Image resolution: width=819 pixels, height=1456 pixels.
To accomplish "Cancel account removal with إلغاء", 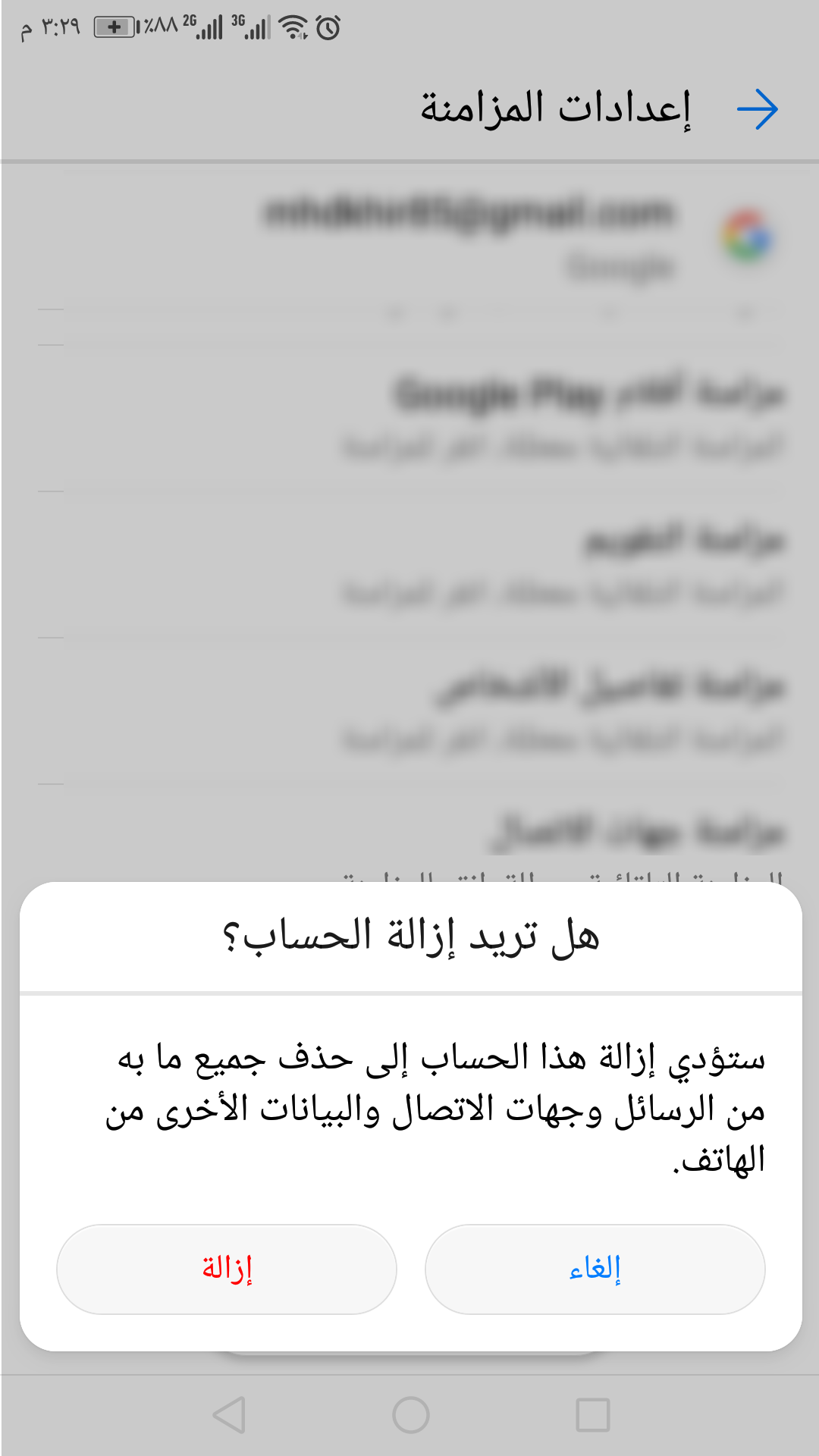I will [595, 1269].
